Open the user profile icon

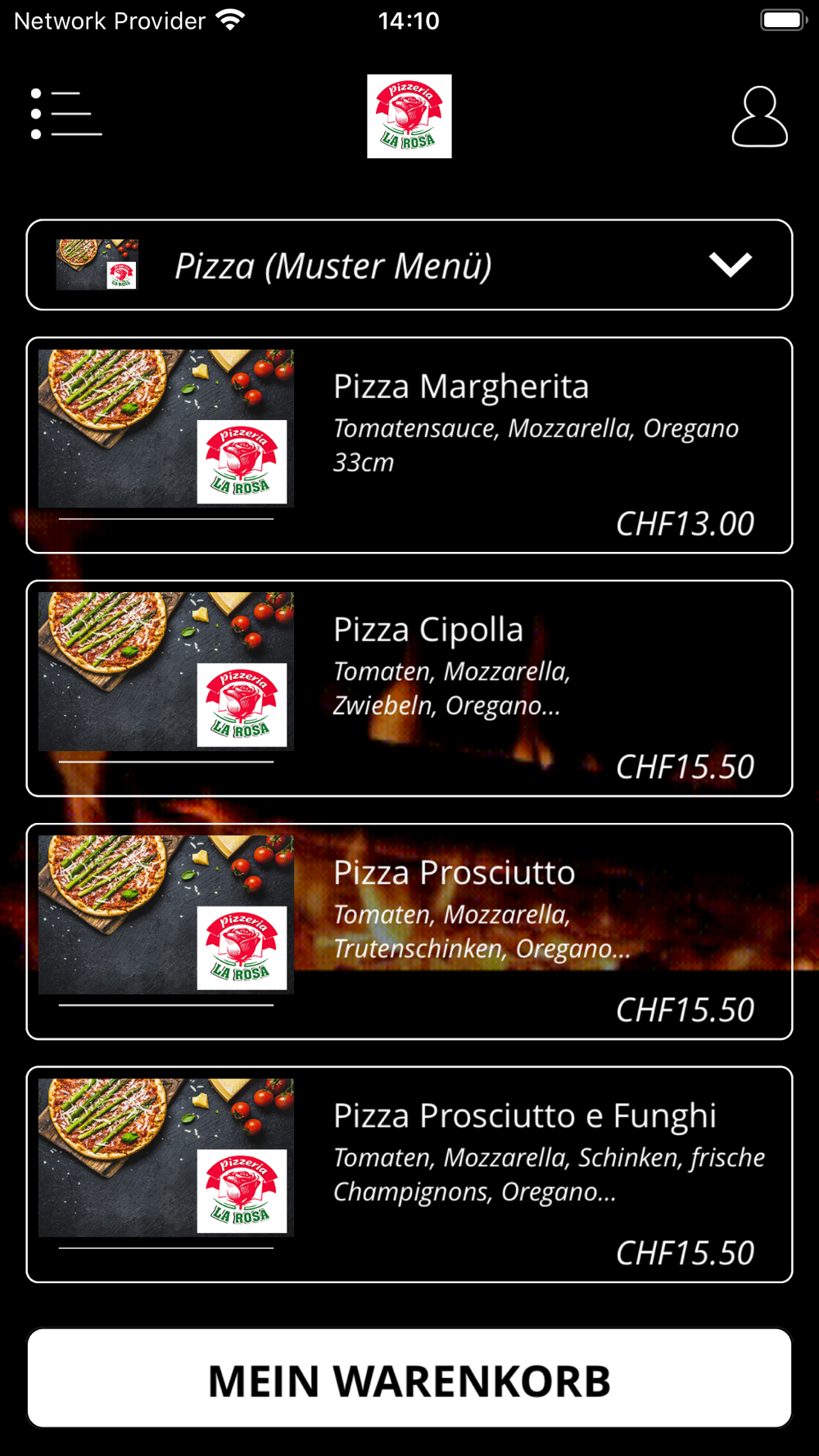point(759,117)
